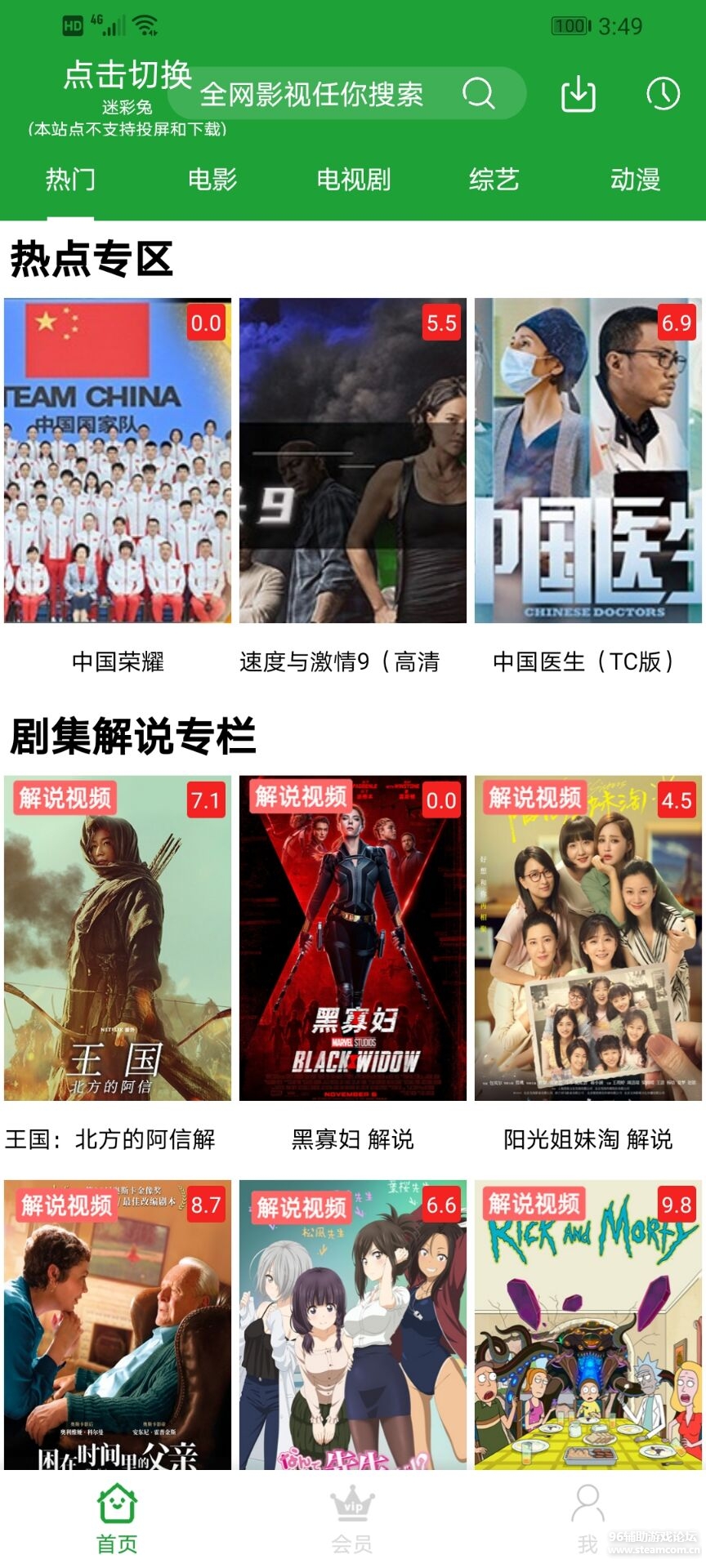Open the 全网影视任你搜索 search box
The width and height of the screenshot is (706, 1568).
[327, 94]
